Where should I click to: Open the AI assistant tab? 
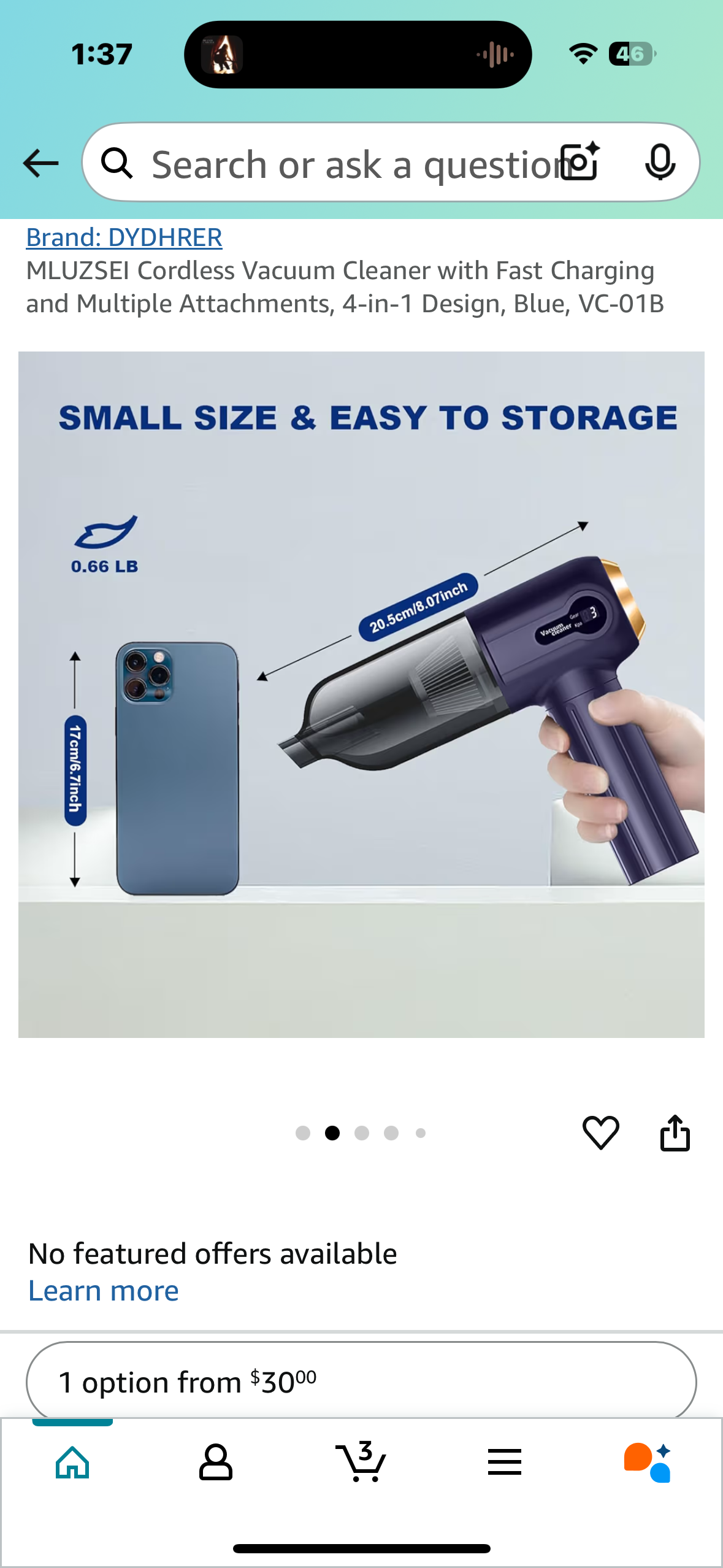(x=648, y=1462)
